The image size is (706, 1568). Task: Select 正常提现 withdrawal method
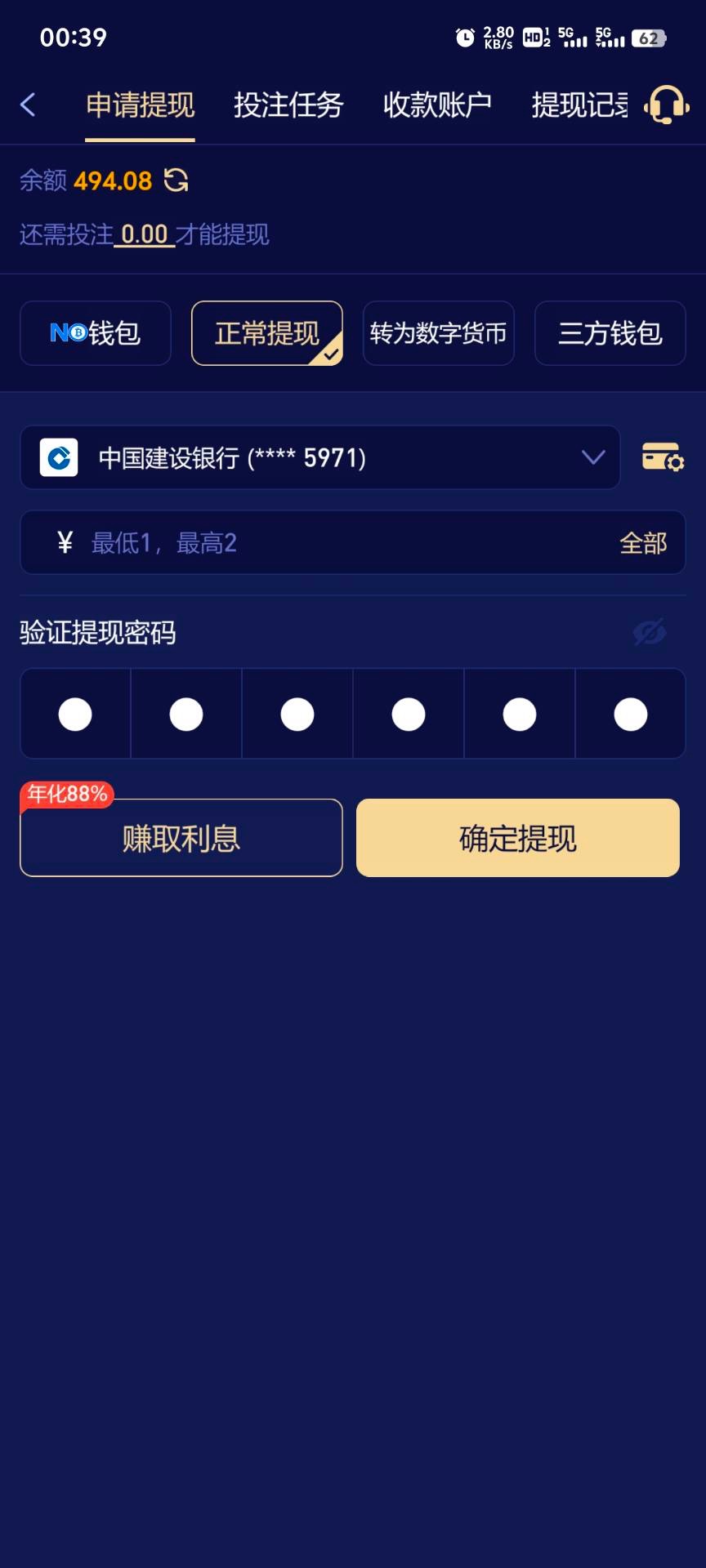tap(267, 333)
